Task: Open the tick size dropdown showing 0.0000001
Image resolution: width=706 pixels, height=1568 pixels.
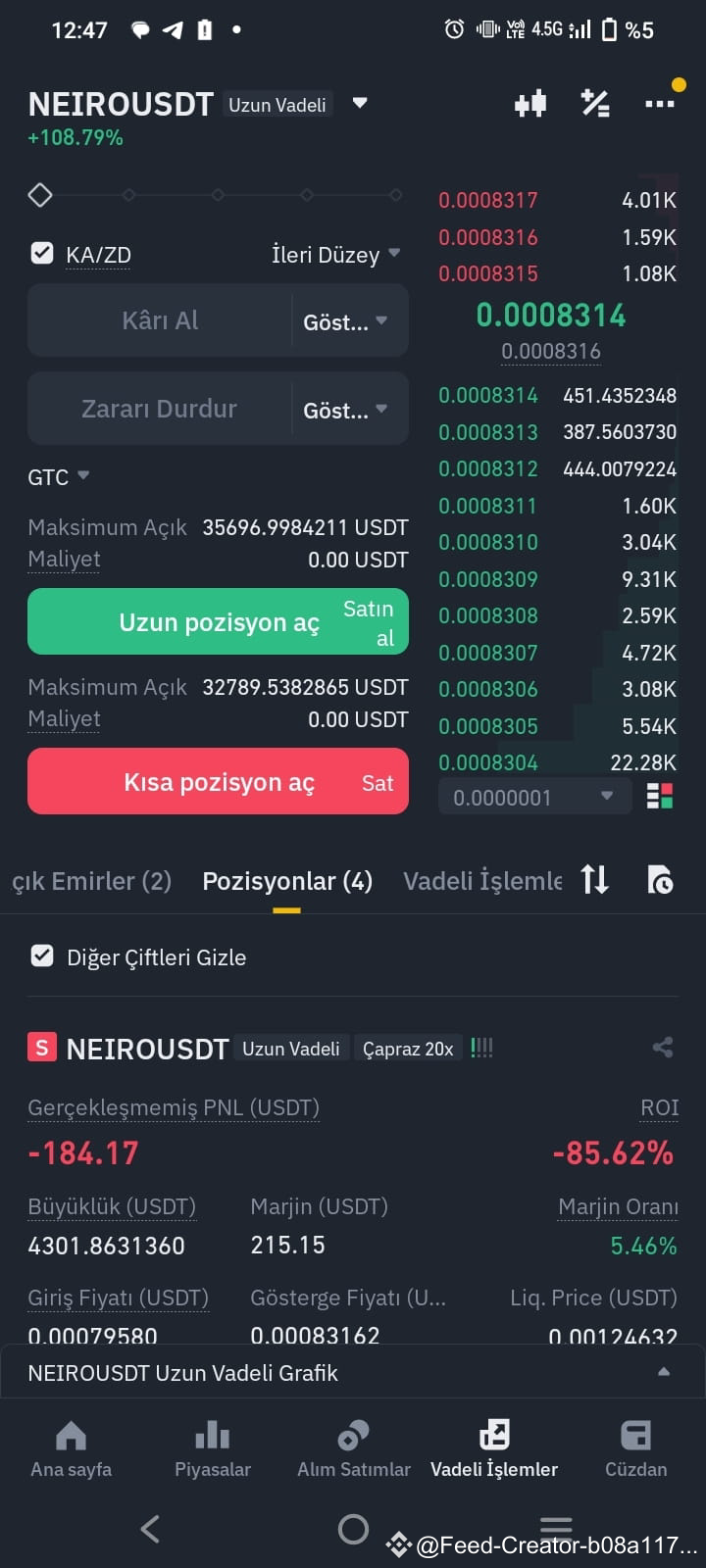Action: (x=534, y=797)
